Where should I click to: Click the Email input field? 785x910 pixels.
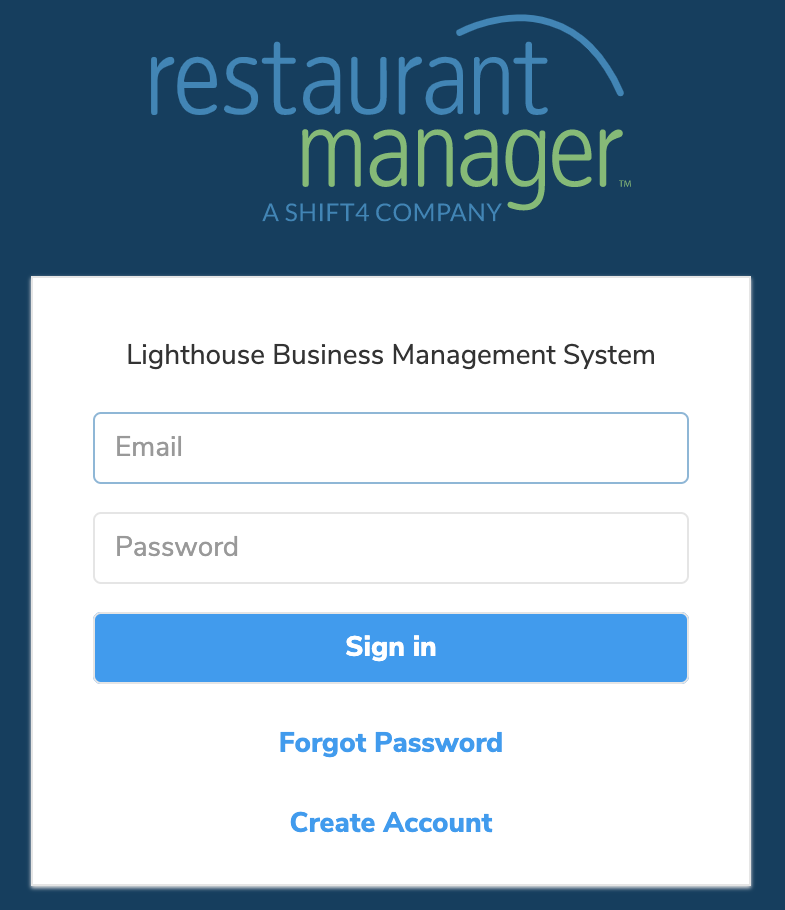(x=390, y=447)
